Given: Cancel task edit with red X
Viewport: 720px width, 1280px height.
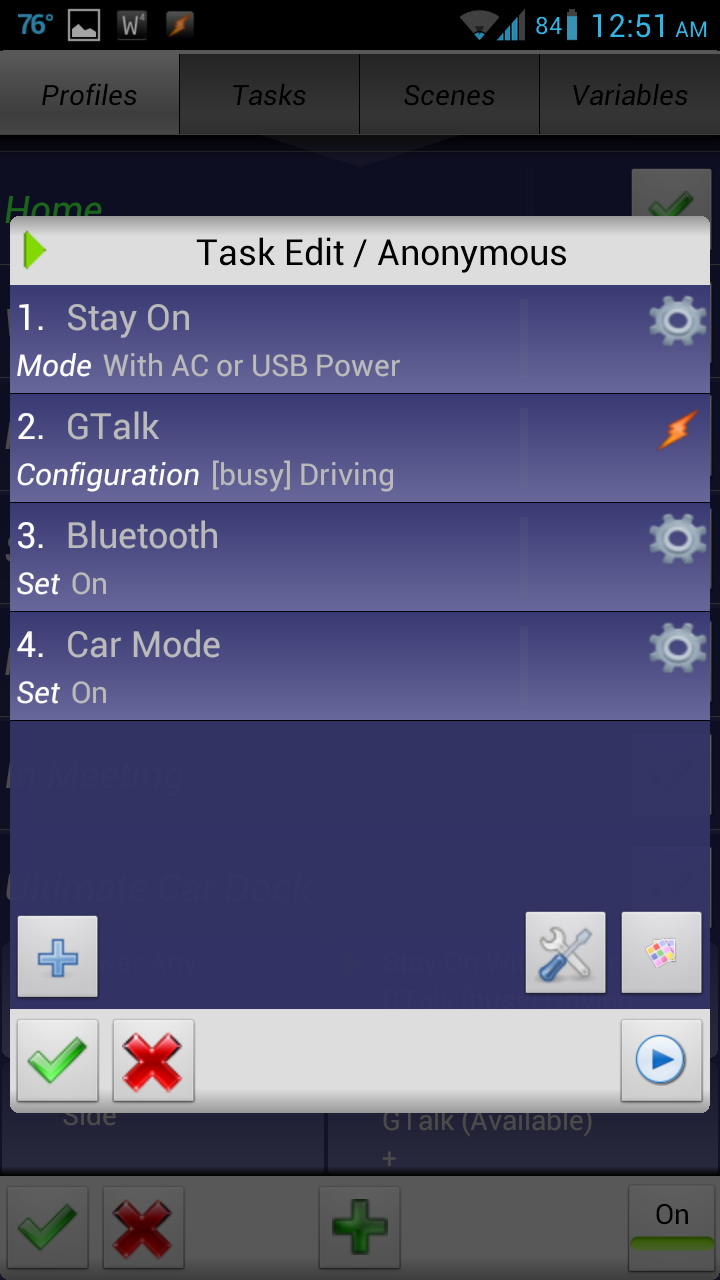Looking at the screenshot, I should click(153, 1061).
